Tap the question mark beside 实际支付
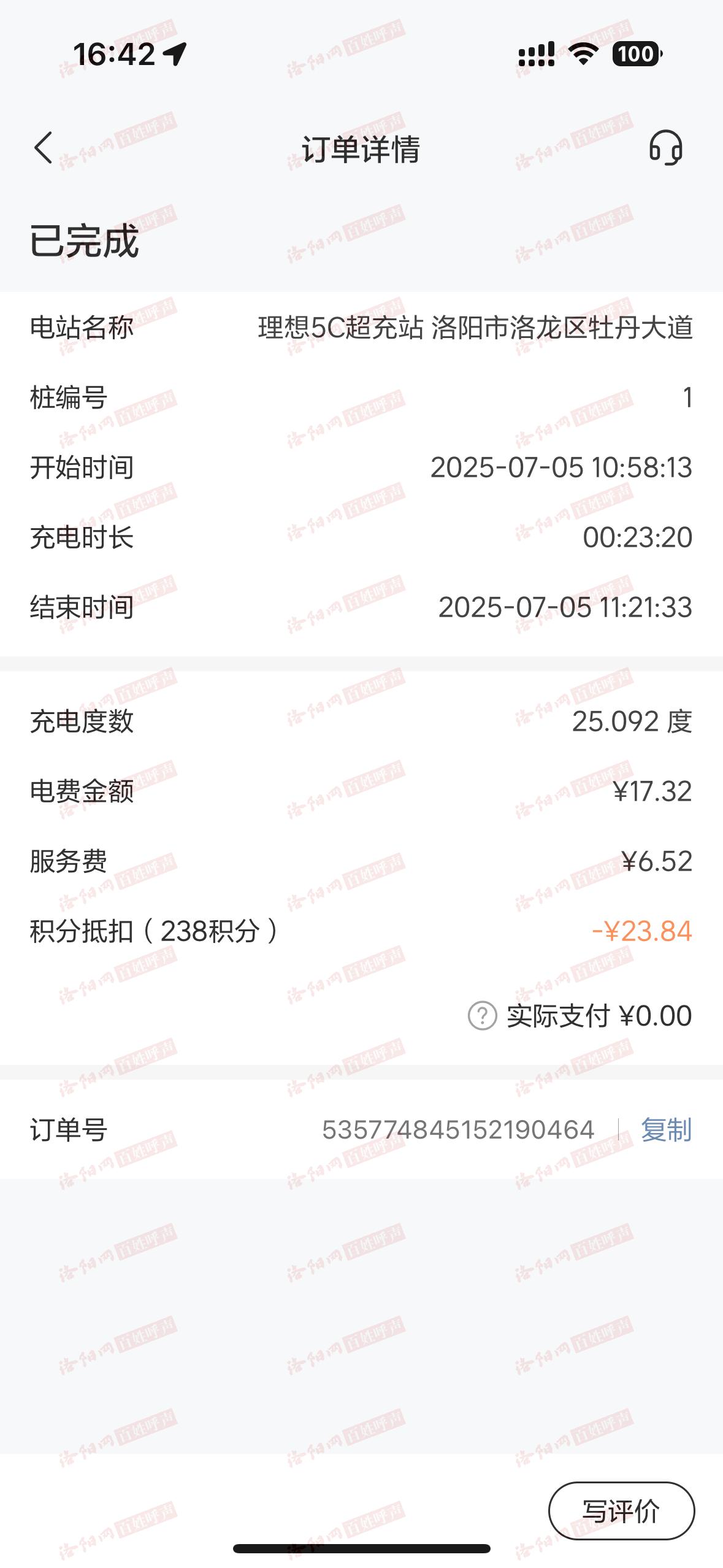The height and width of the screenshot is (1568, 723). (x=482, y=1016)
